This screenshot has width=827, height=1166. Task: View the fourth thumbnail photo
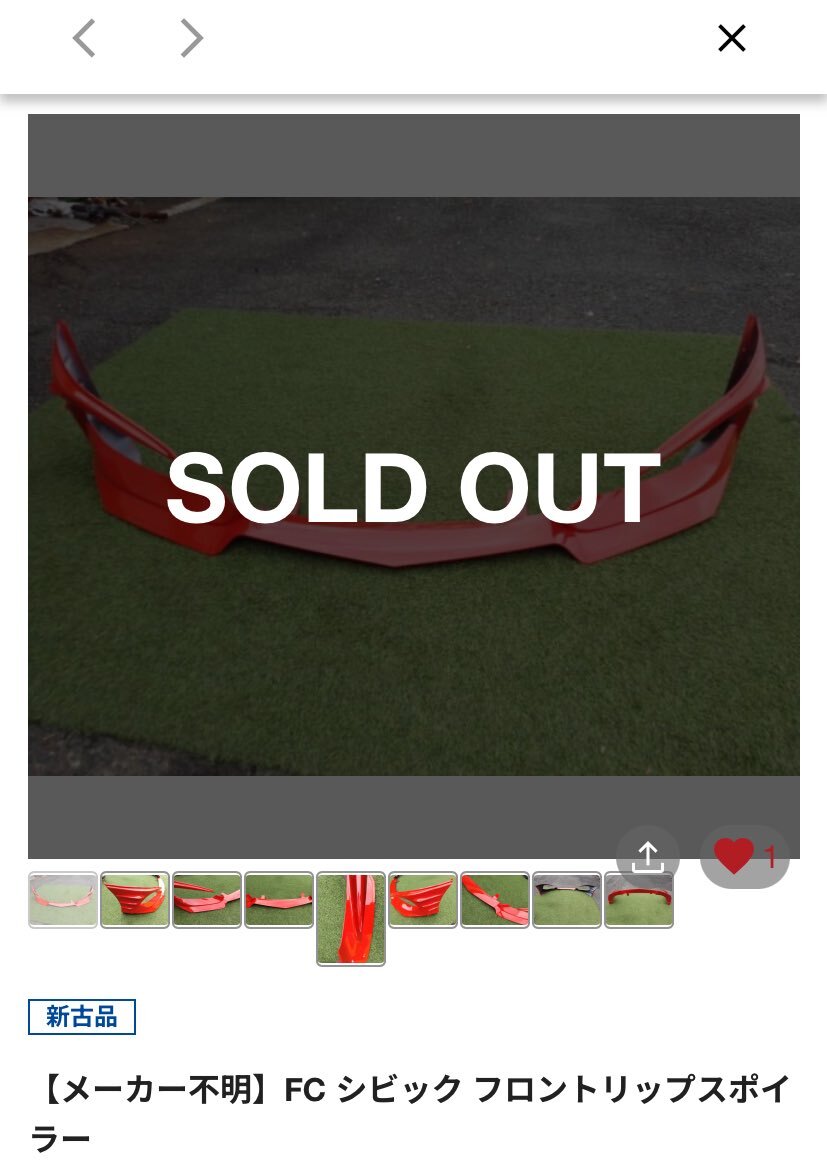click(x=279, y=900)
